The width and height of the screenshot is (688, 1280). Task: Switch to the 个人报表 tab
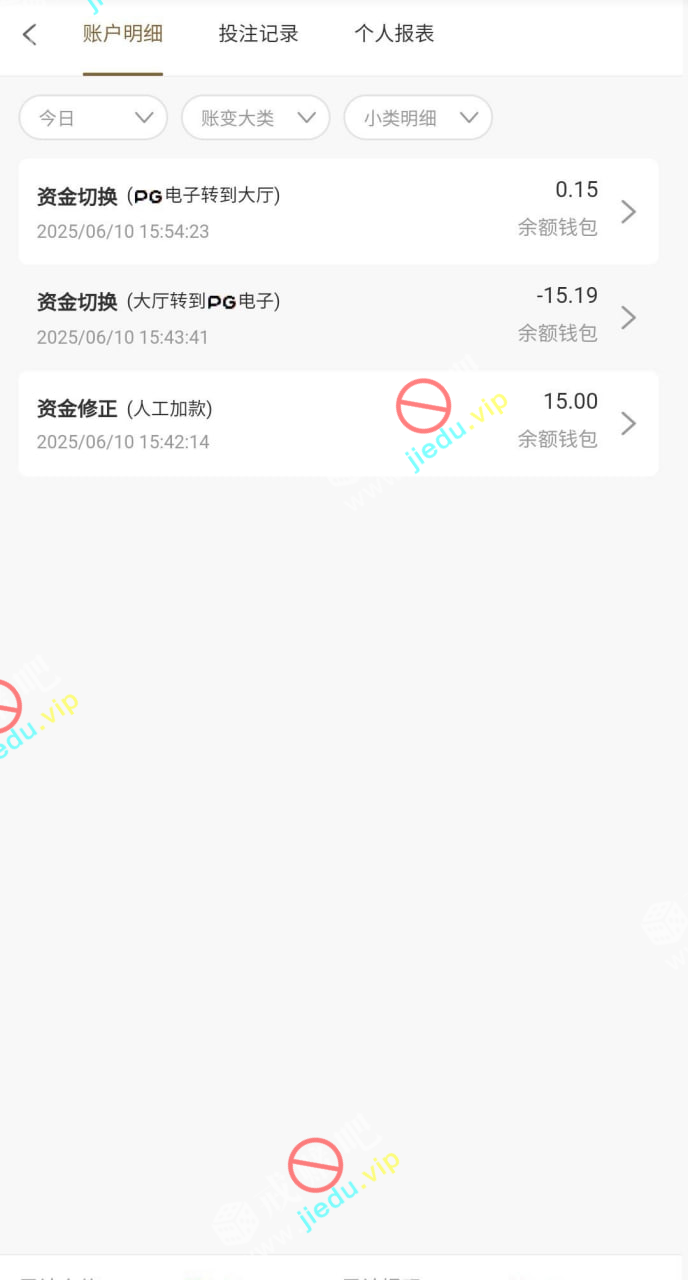pyautogui.click(x=394, y=34)
